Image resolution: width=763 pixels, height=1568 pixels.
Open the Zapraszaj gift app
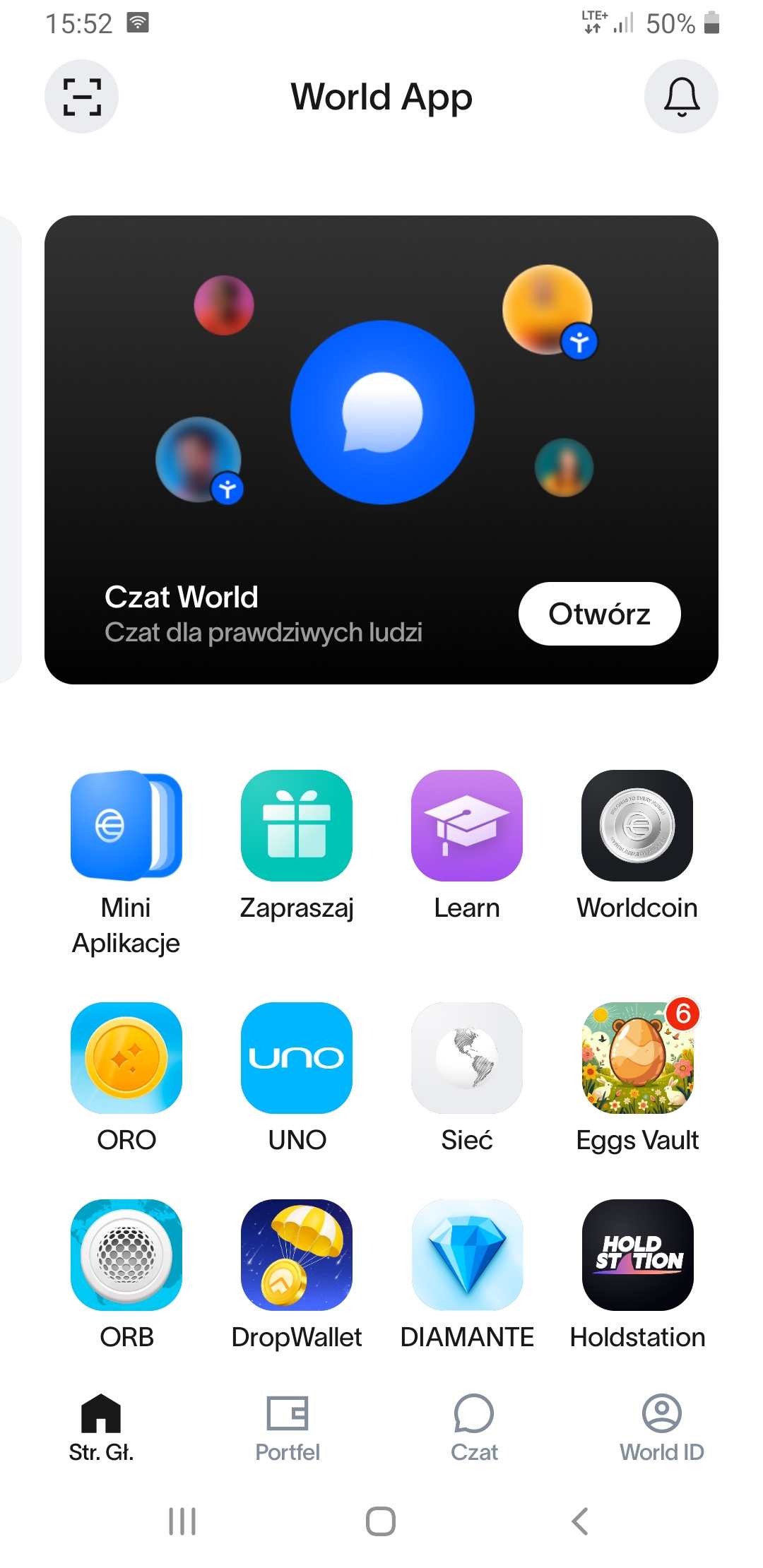[297, 825]
